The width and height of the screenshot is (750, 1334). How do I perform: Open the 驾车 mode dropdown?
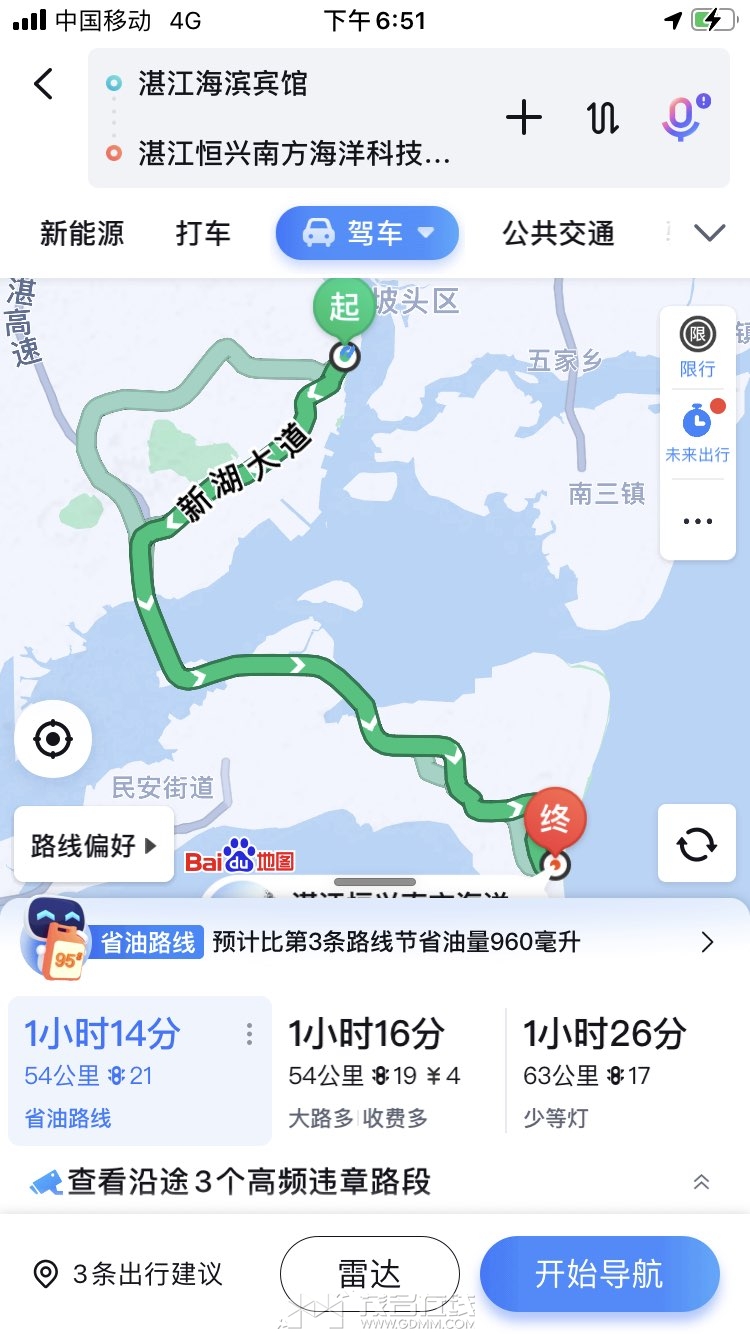click(x=367, y=233)
